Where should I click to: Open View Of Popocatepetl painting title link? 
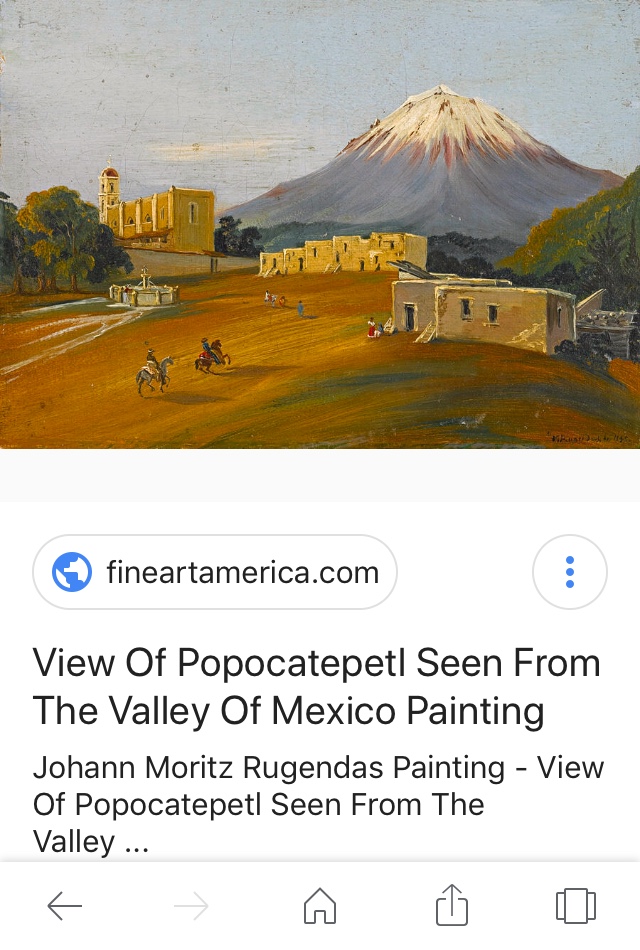click(316, 687)
